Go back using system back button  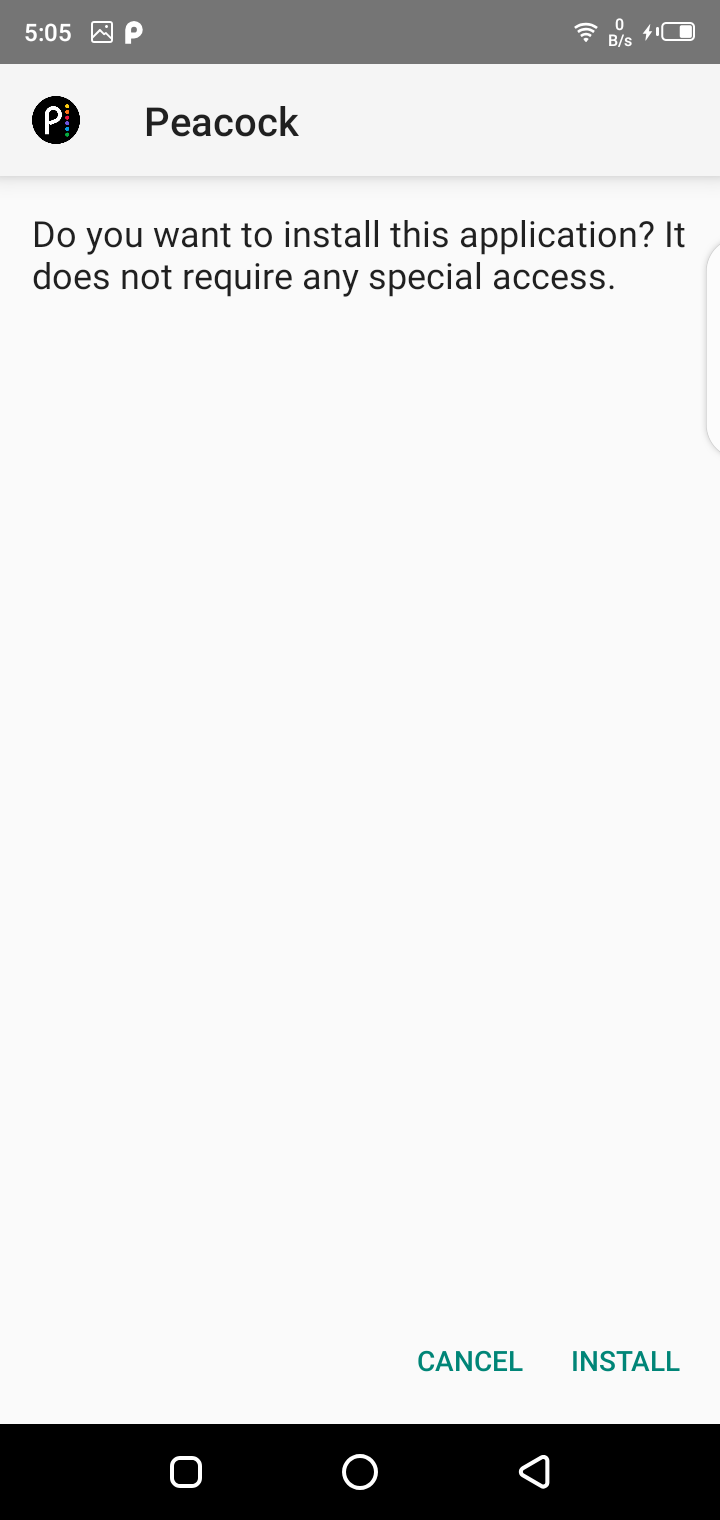pyautogui.click(x=534, y=1471)
